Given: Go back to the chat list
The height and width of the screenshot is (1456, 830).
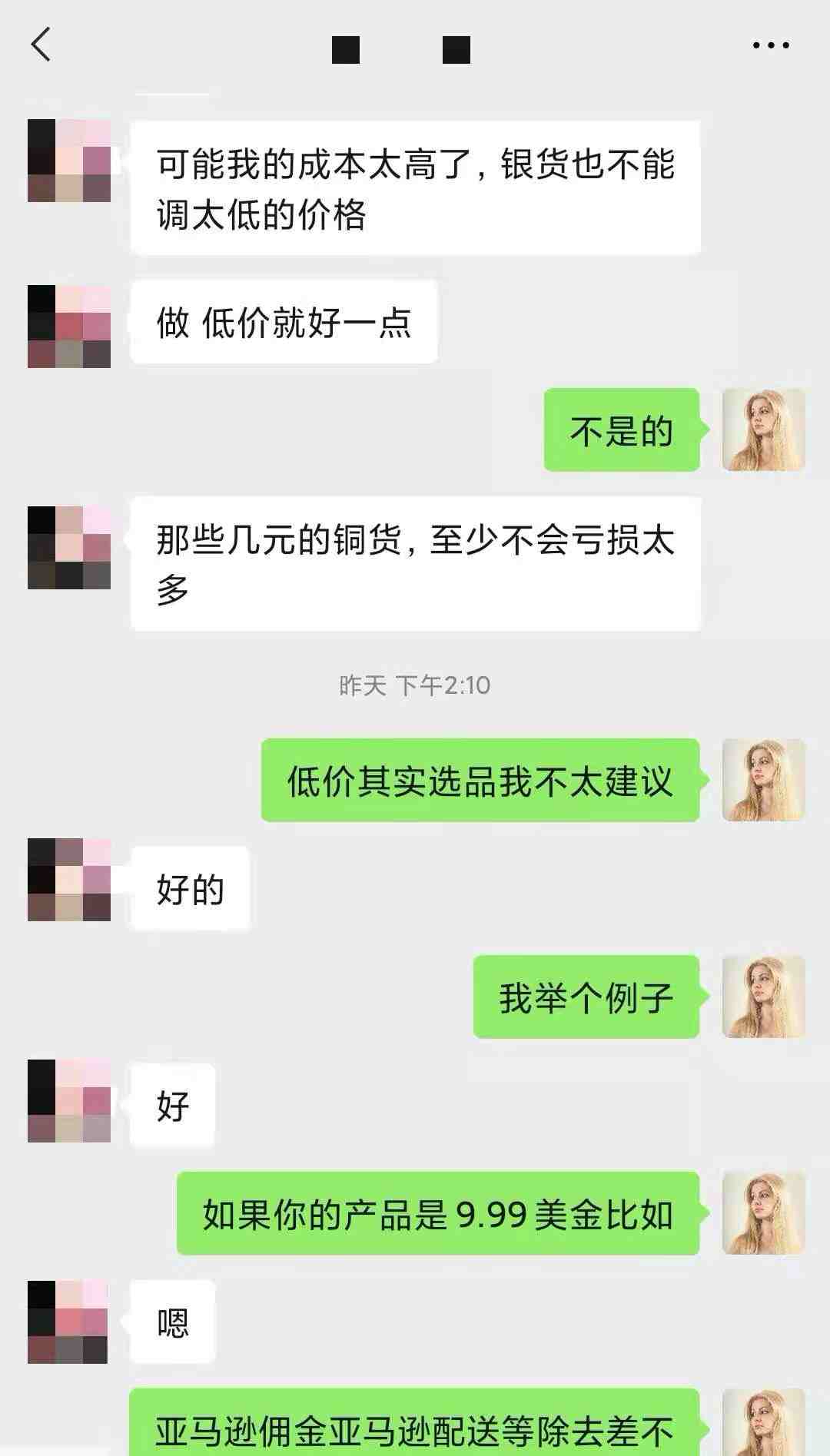Looking at the screenshot, I should [41, 45].
